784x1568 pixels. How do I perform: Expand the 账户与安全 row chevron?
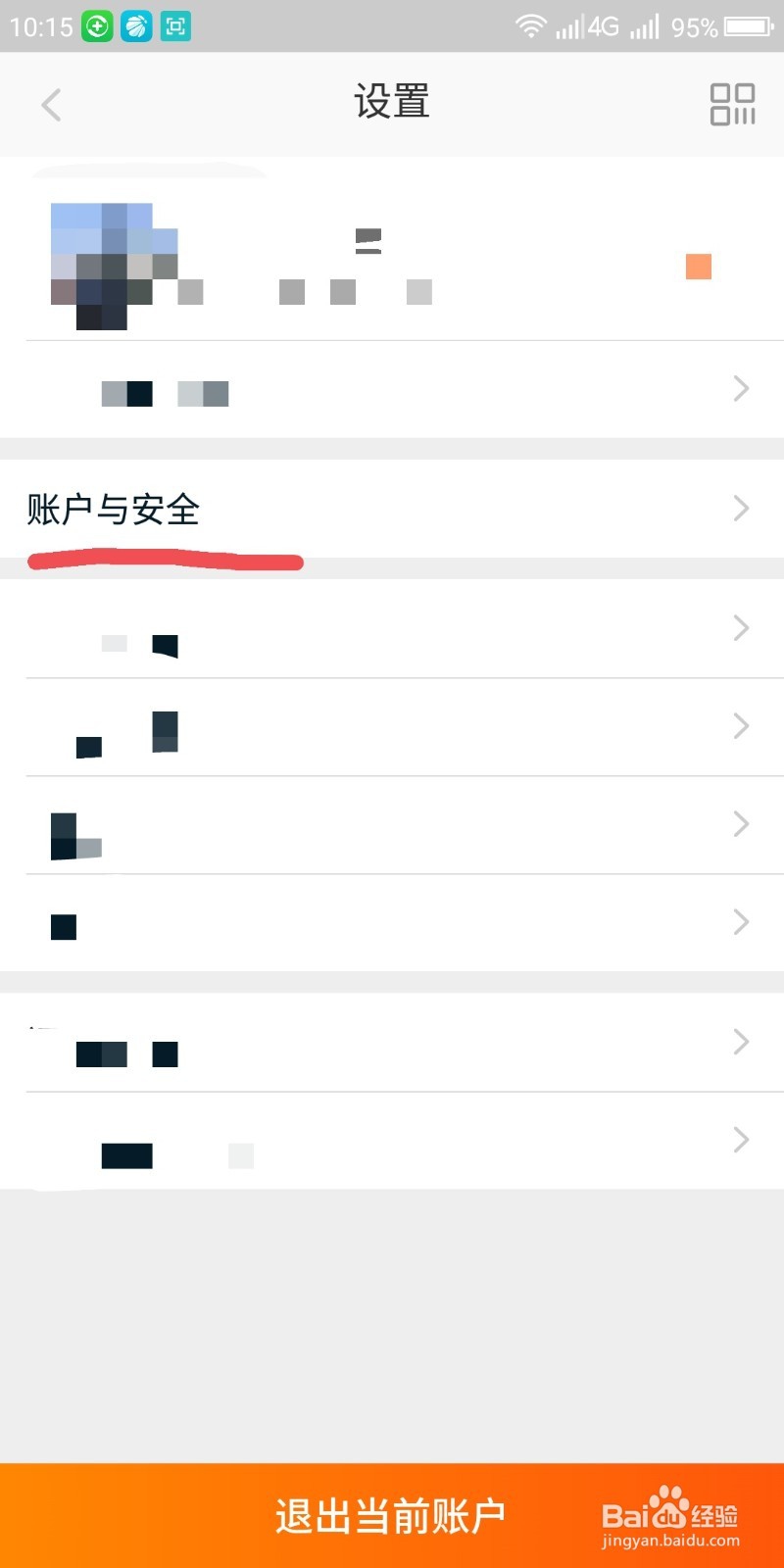point(741,509)
